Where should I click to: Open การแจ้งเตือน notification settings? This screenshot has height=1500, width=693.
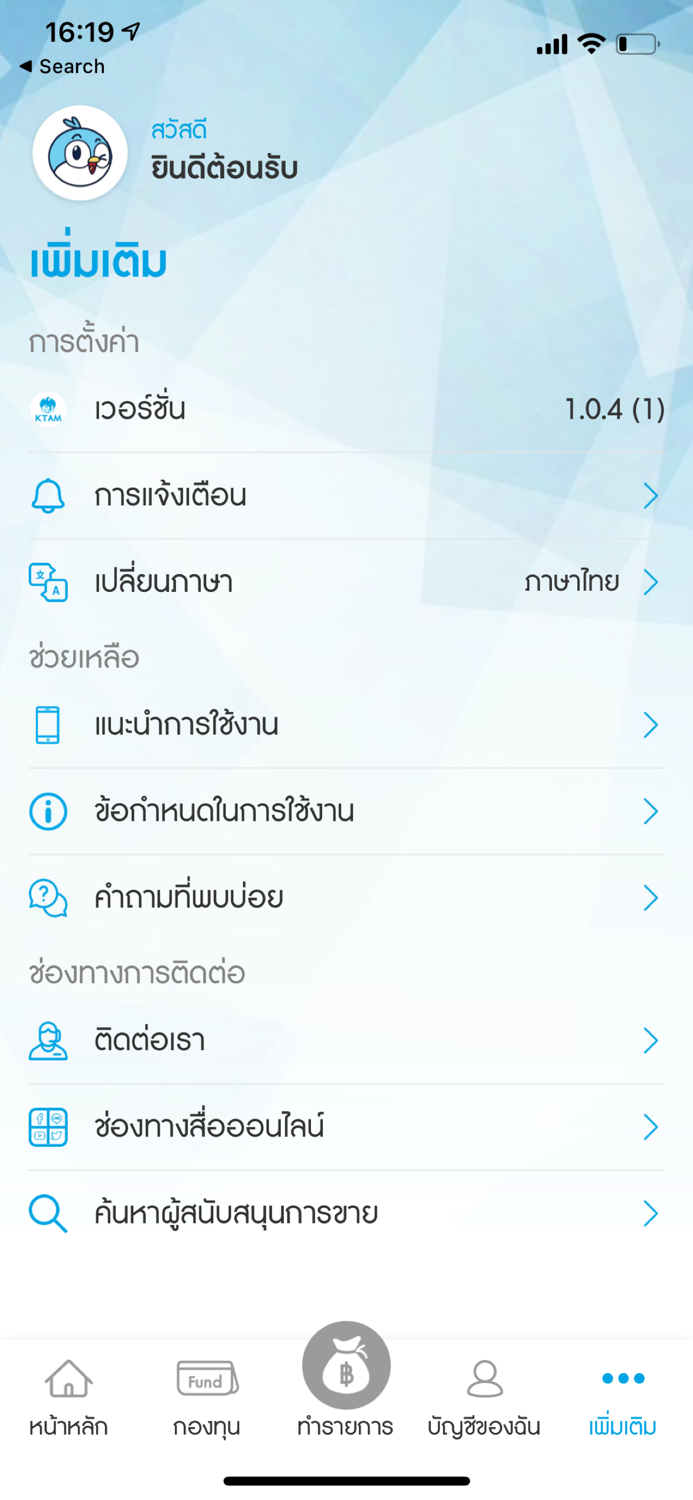pyautogui.click(x=346, y=496)
